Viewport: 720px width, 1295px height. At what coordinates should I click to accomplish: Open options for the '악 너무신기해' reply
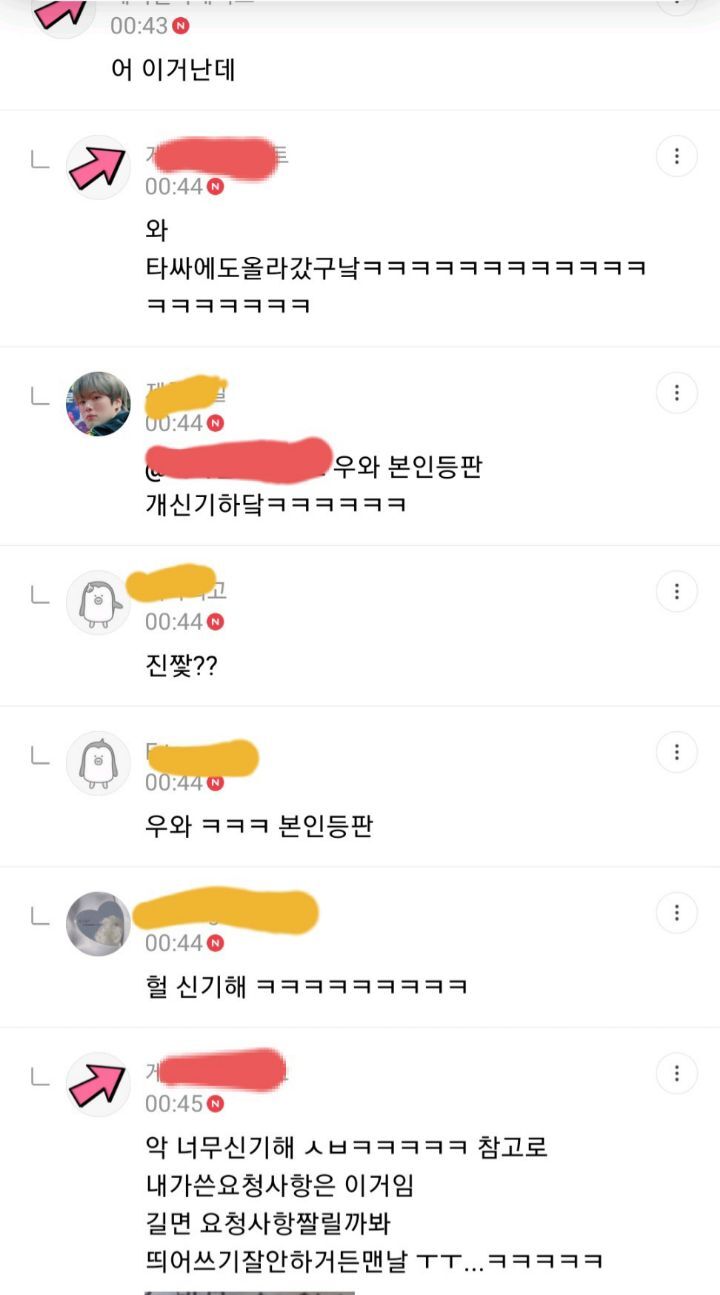coord(677,1073)
